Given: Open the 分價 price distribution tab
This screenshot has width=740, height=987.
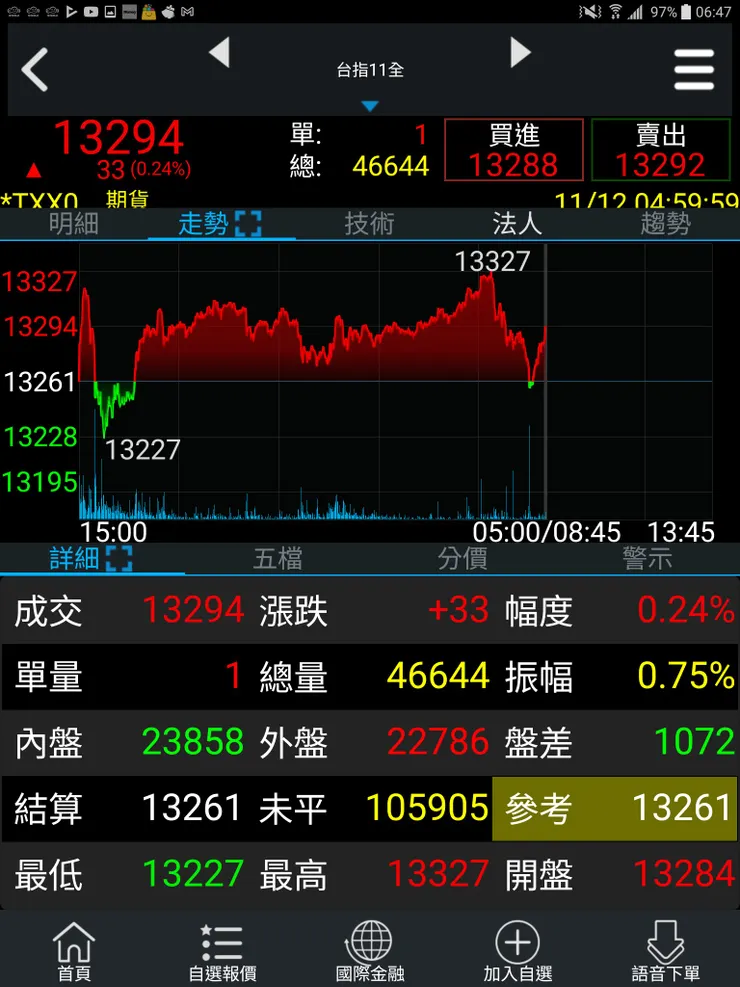Looking at the screenshot, I should (x=462, y=558).
